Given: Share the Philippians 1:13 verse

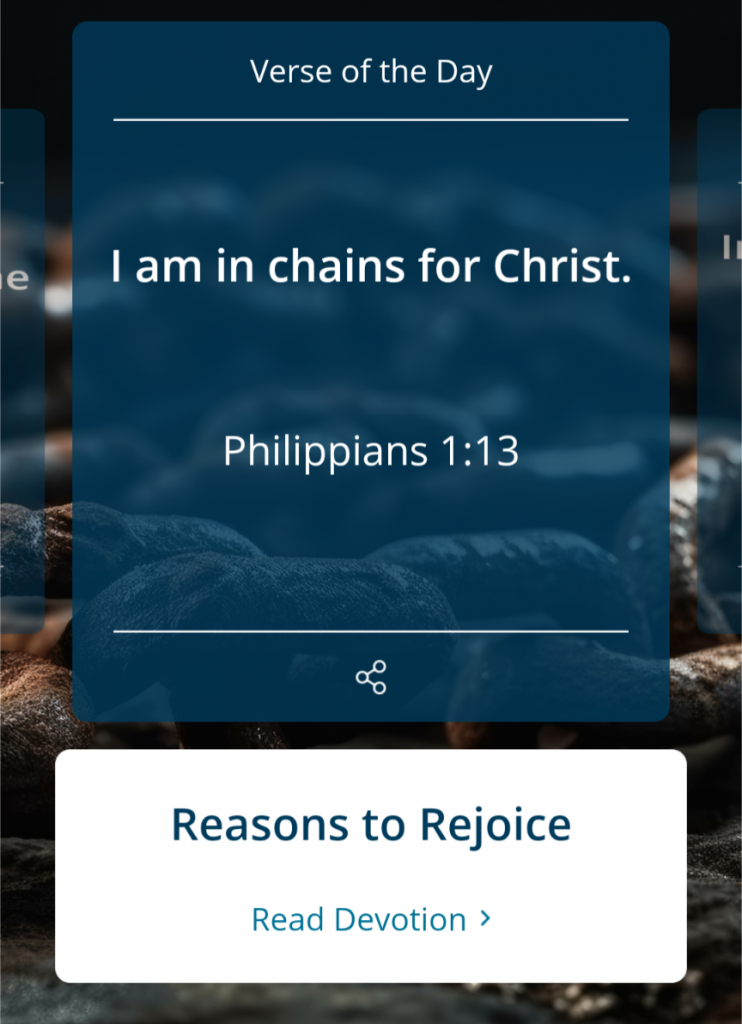Looking at the screenshot, I should coord(371,677).
